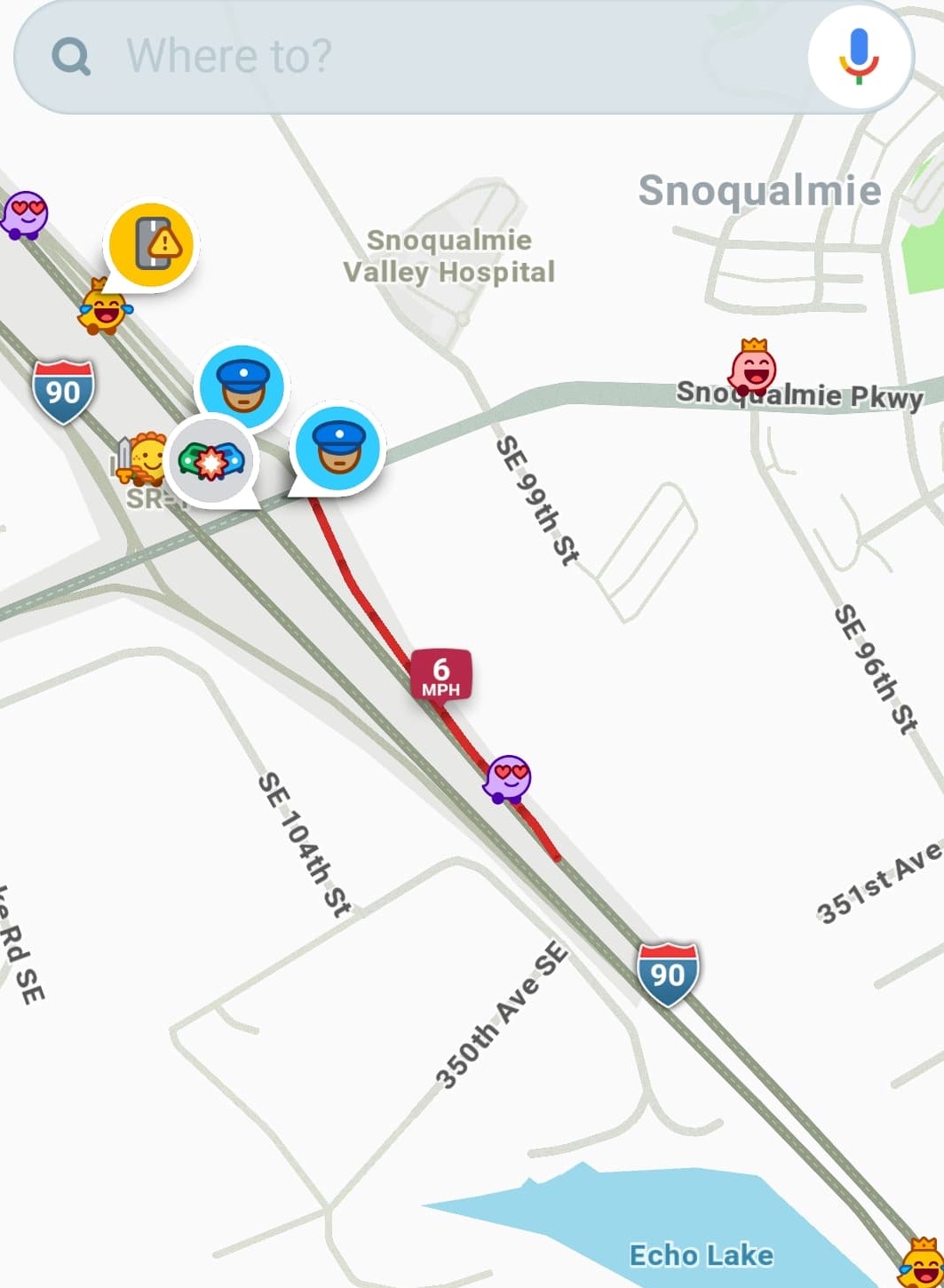Screen dimensions: 944x1288
Task: View the police report nearest the crash marker
Action: click(x=242, y=386)
